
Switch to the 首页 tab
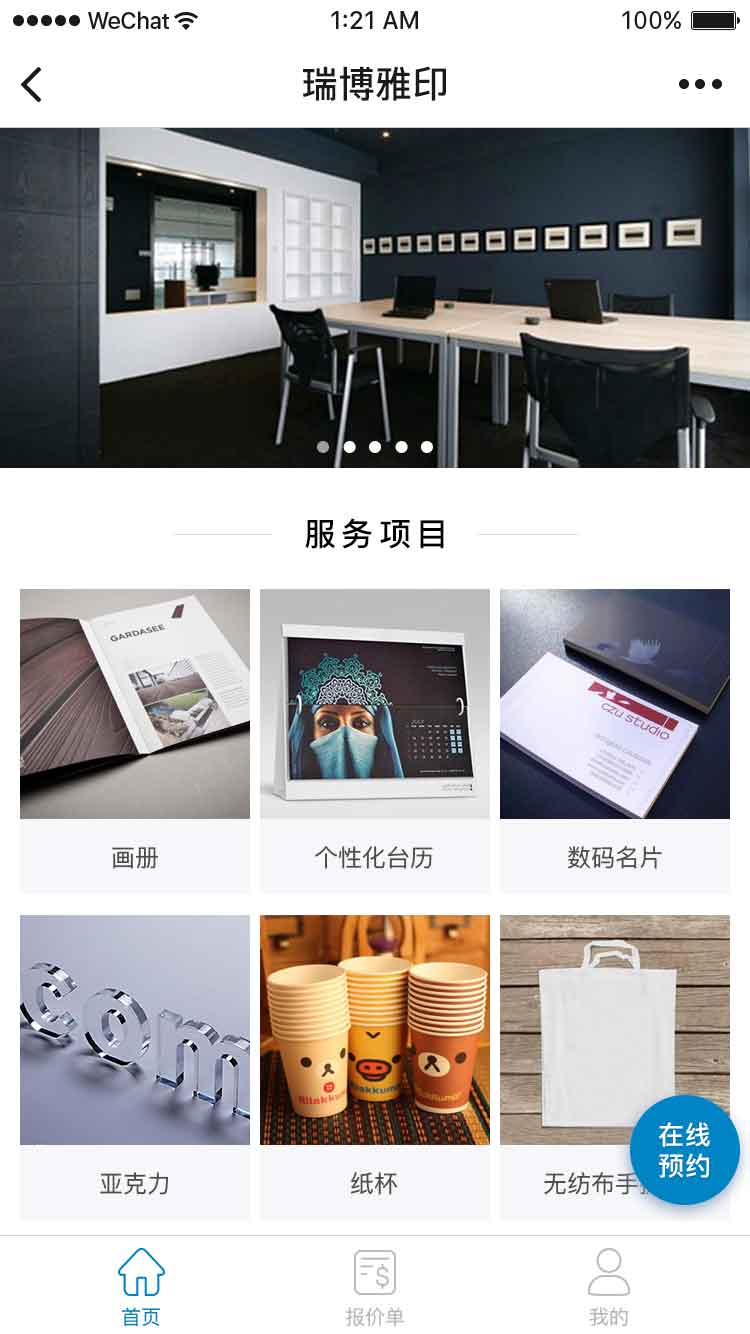coord(141,1286)
